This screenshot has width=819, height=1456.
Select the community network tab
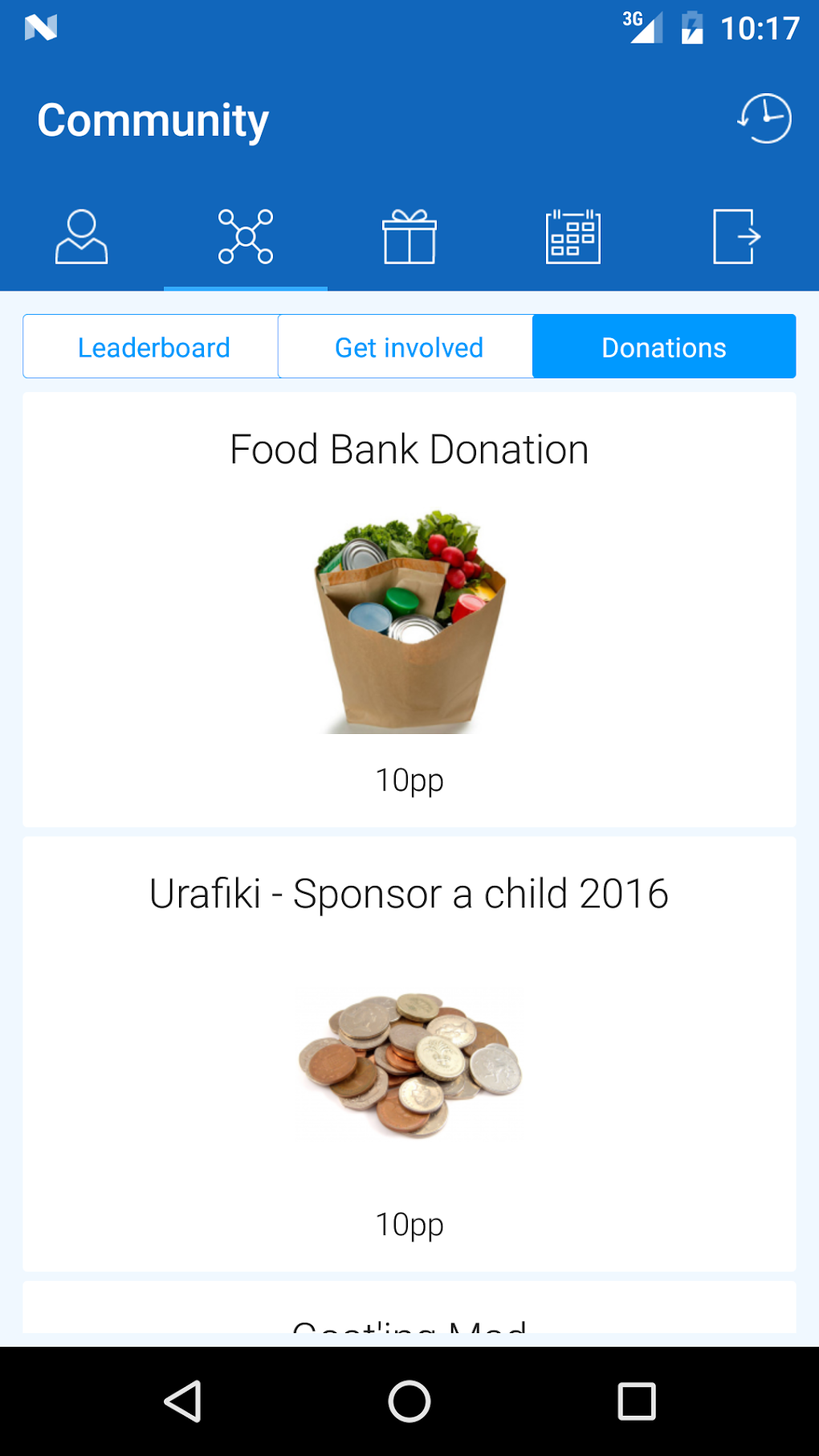click(x=246, y=237)
